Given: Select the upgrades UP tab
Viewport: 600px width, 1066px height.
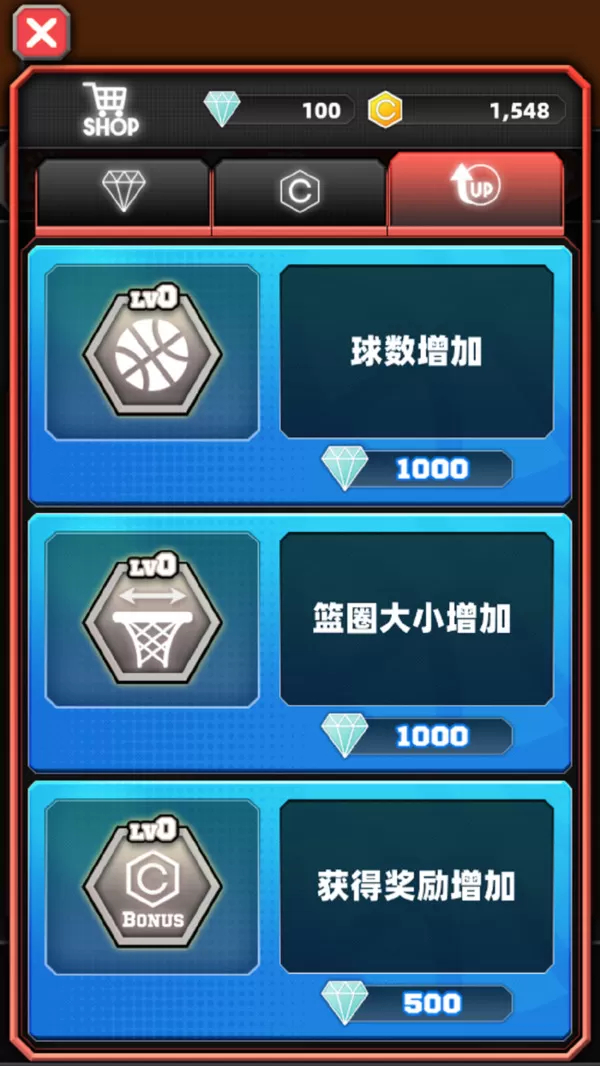Looking at the screenshot, I should tap(475, 189).
